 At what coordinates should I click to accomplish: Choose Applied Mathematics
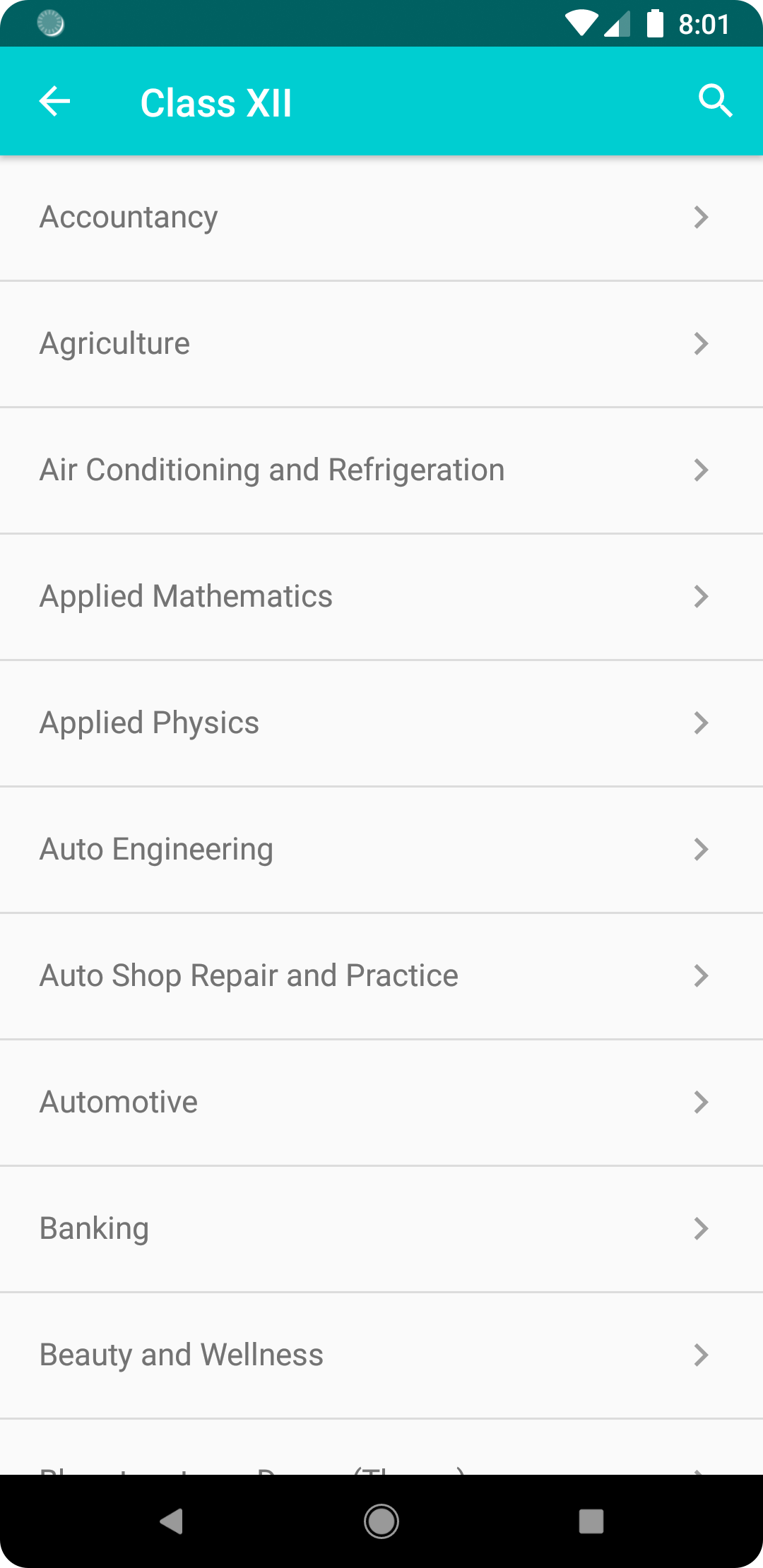(381, 597)
